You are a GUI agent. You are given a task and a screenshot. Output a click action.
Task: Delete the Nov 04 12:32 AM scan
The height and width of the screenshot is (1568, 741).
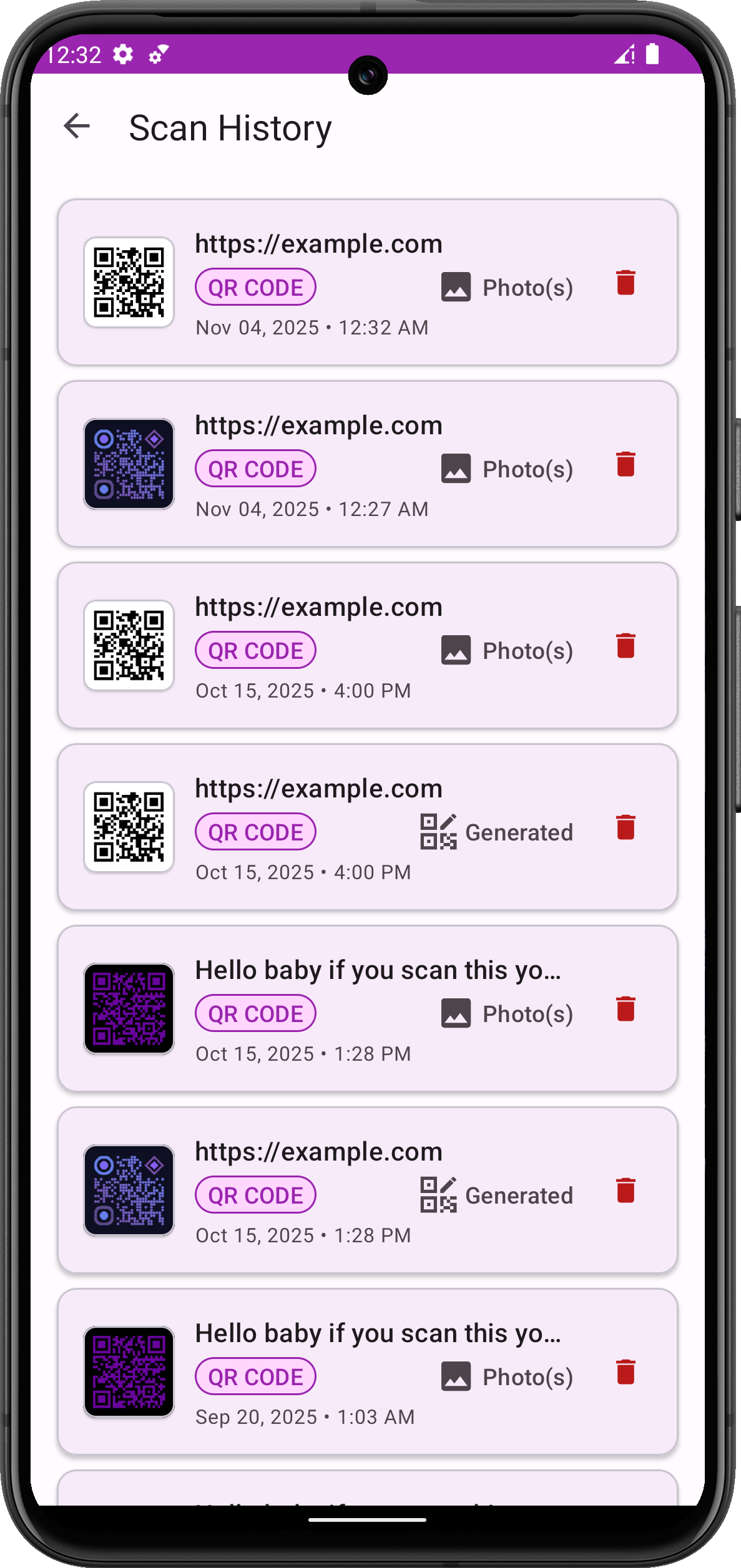(626, 283)
